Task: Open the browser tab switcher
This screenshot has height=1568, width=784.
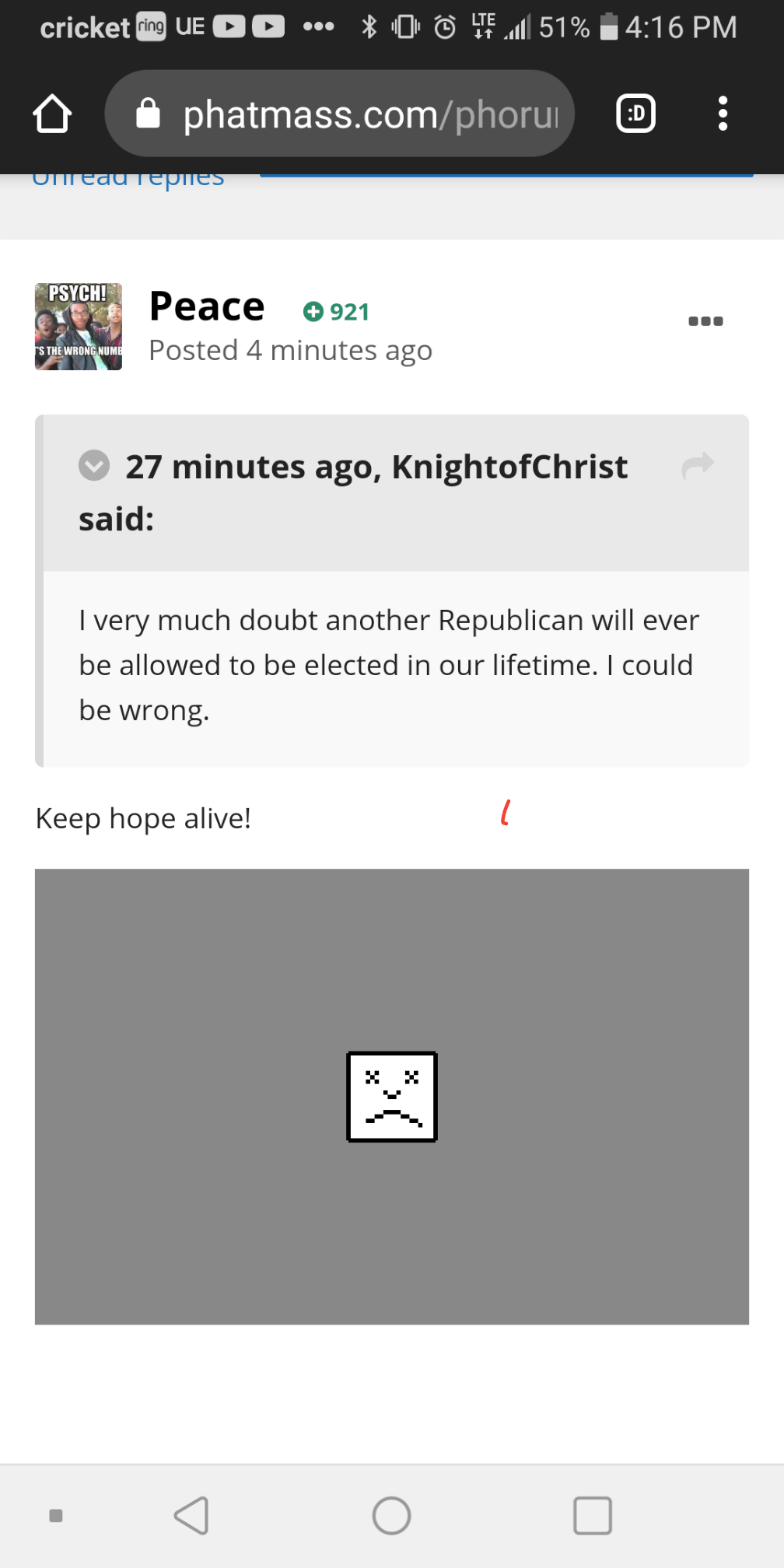Action: [635, 114]
